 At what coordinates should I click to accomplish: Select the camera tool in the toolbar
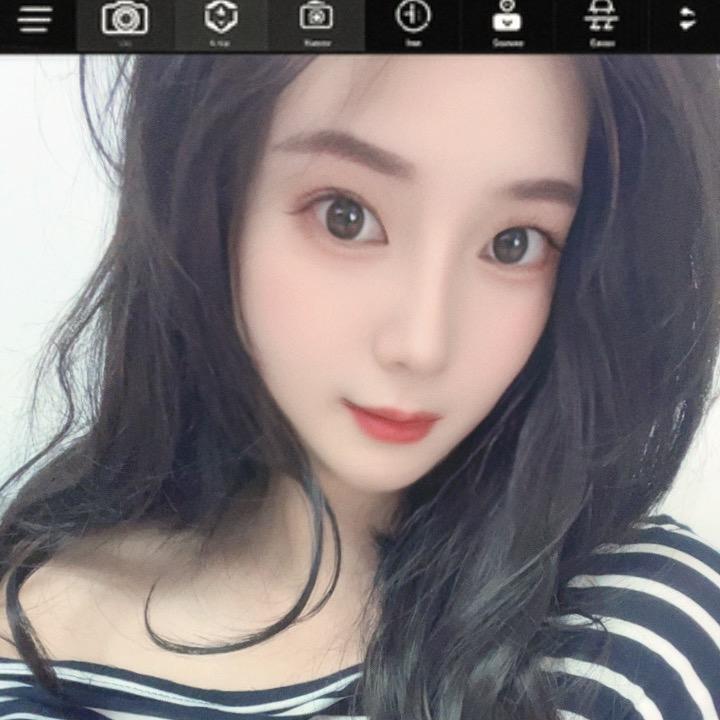point(125,19)
